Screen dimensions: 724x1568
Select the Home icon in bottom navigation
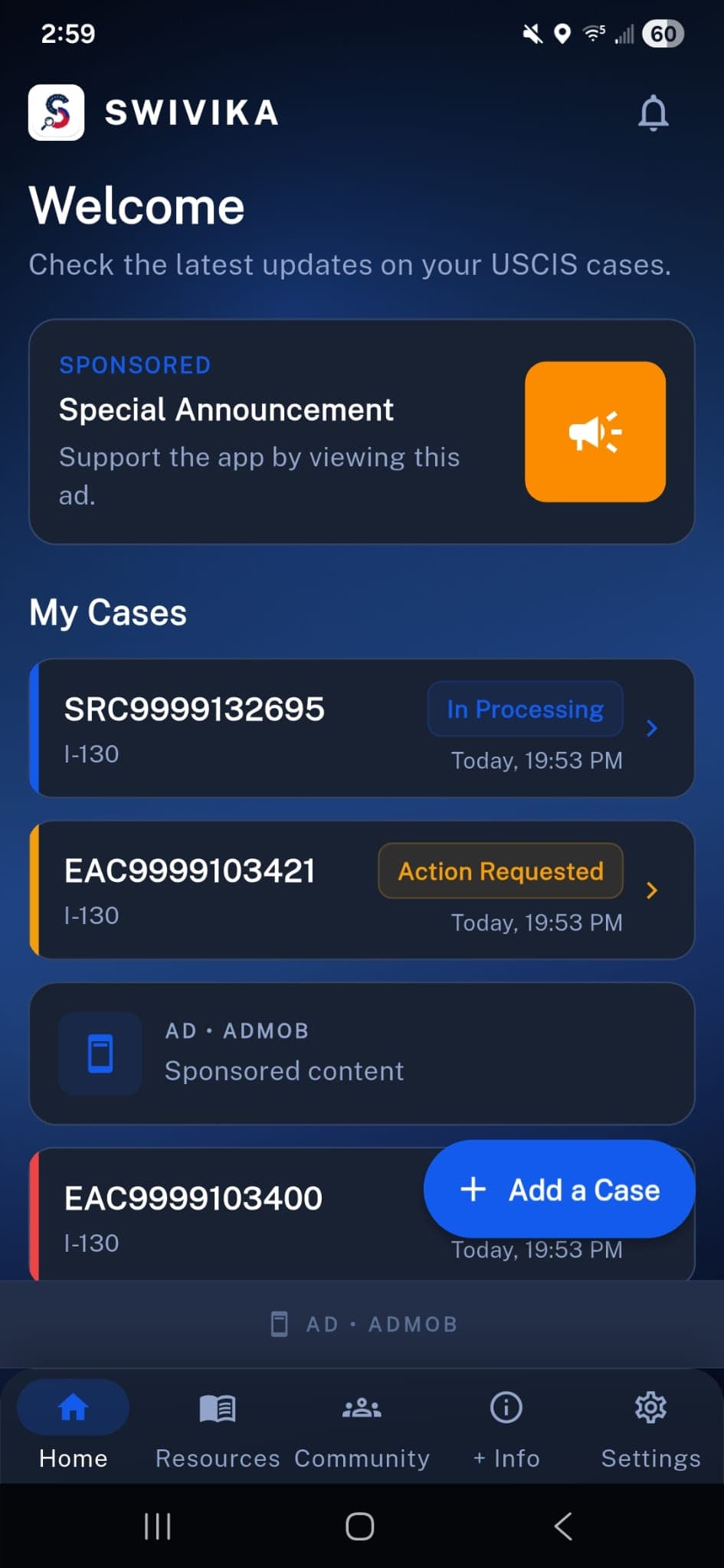(x=72, y=1407)
